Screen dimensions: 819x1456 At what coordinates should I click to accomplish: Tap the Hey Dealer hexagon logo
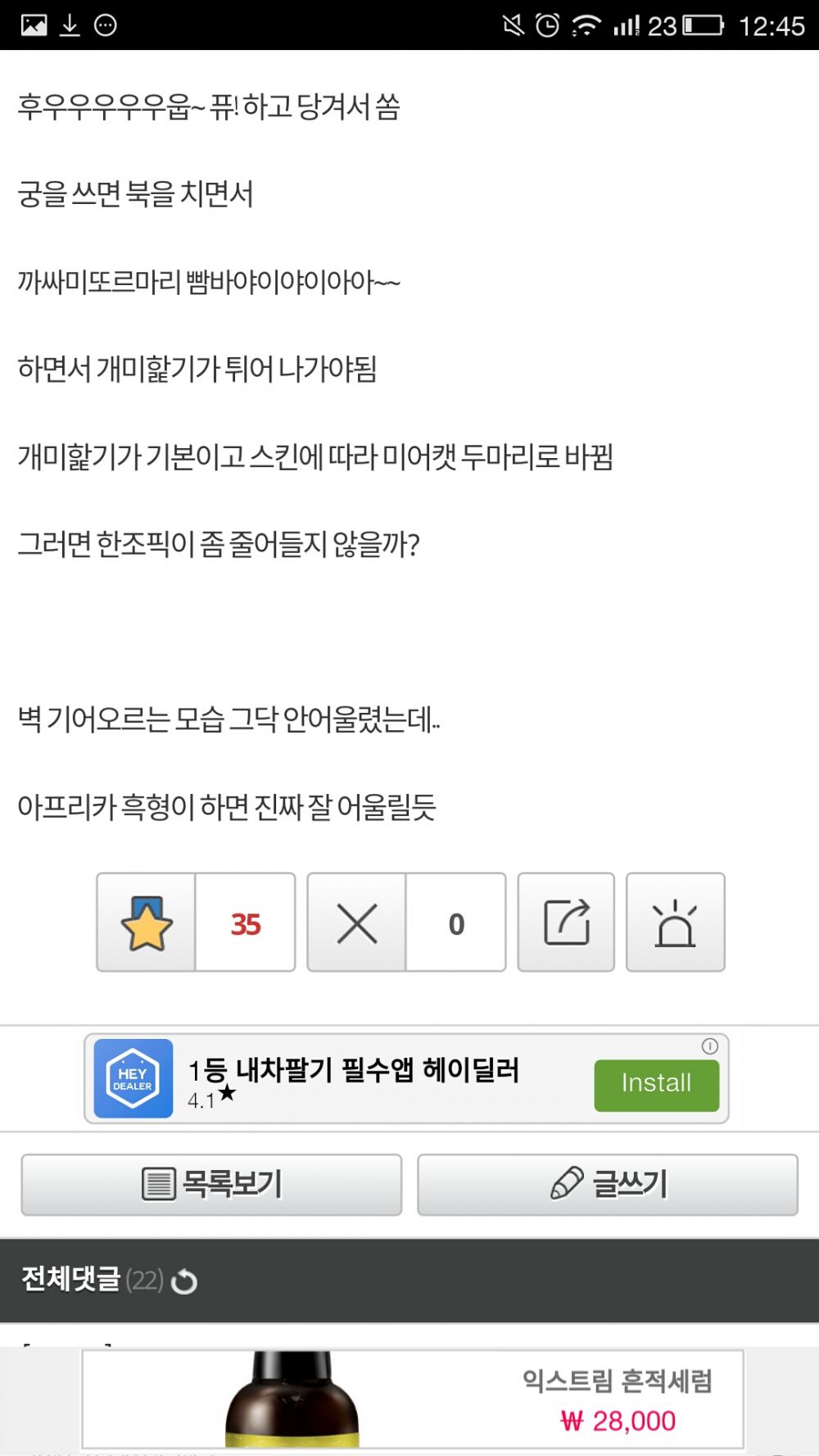(x=131, y=1077)
